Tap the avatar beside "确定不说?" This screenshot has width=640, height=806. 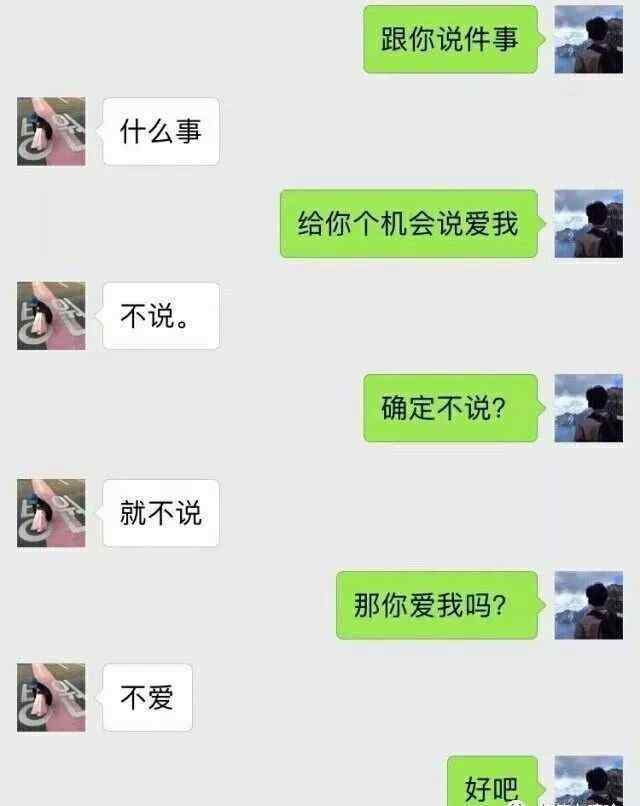pyautogui.click(x=588, y=408)
